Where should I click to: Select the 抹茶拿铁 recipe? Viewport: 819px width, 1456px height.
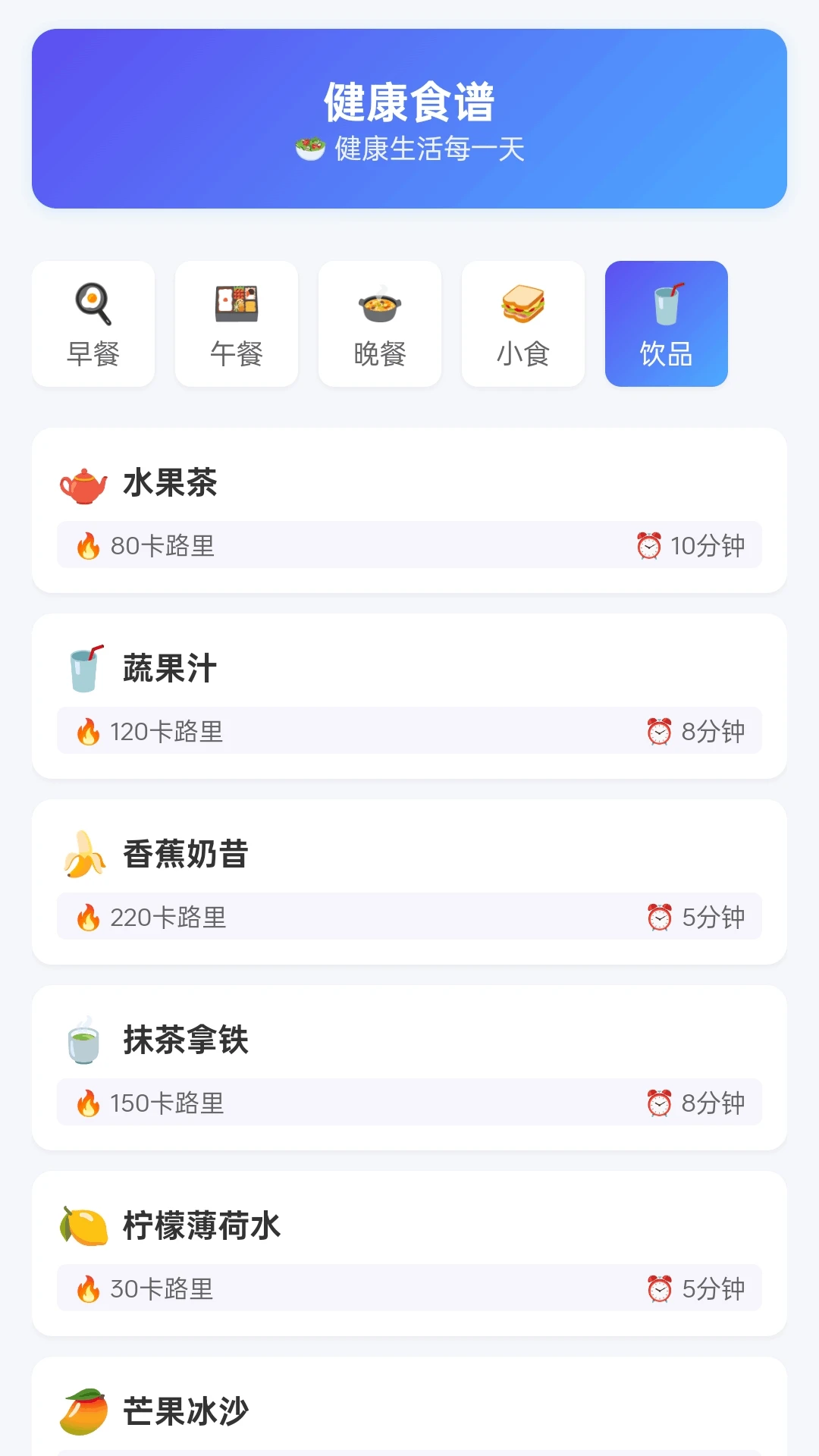click(x=409, y=1065)
